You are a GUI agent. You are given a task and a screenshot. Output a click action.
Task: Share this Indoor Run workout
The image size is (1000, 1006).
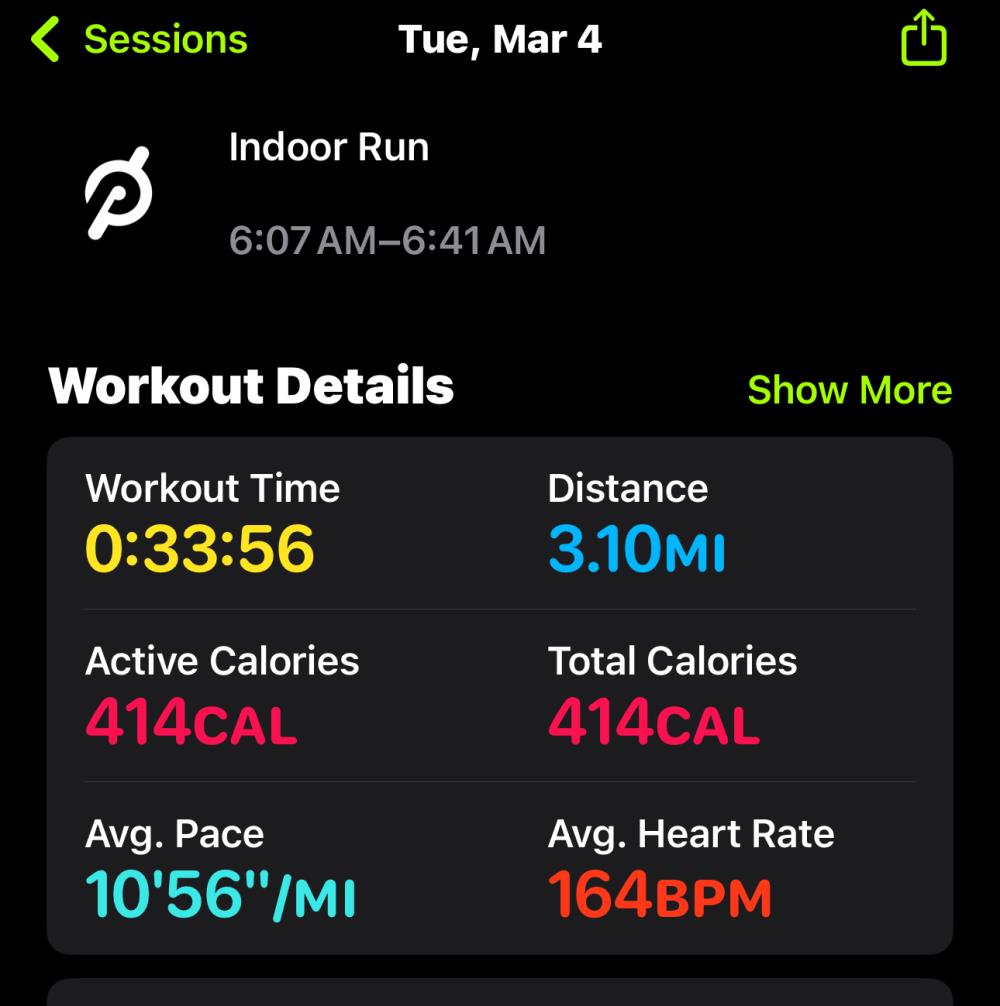tap(923, 39)
